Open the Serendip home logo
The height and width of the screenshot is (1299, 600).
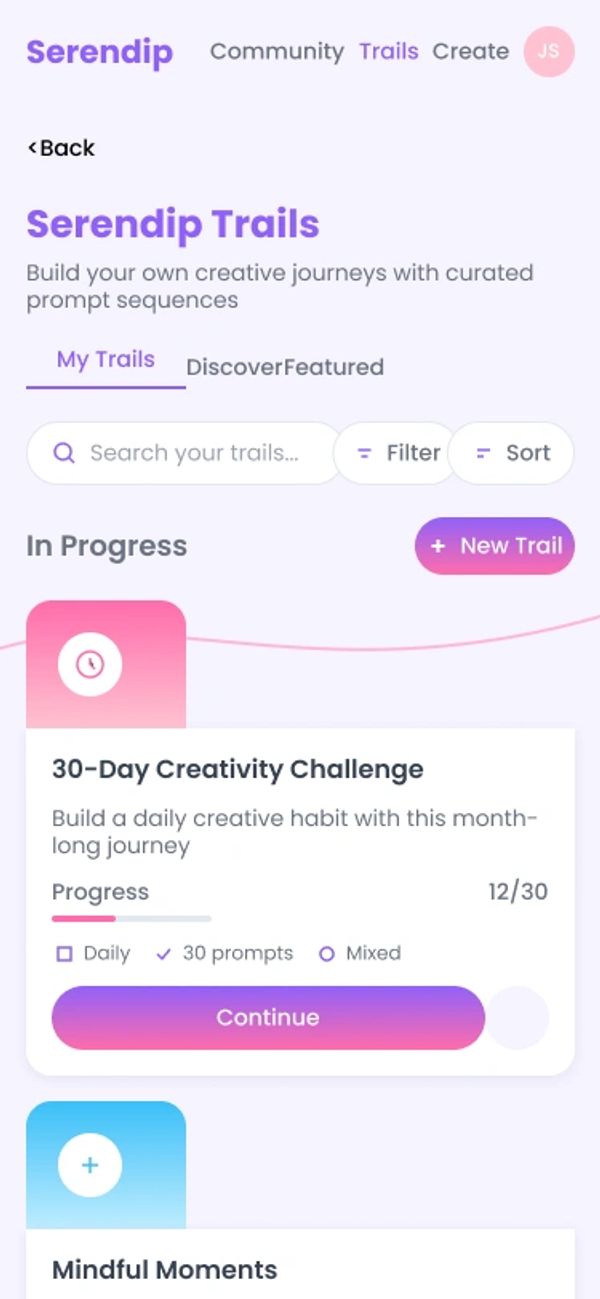coord(99,52)
